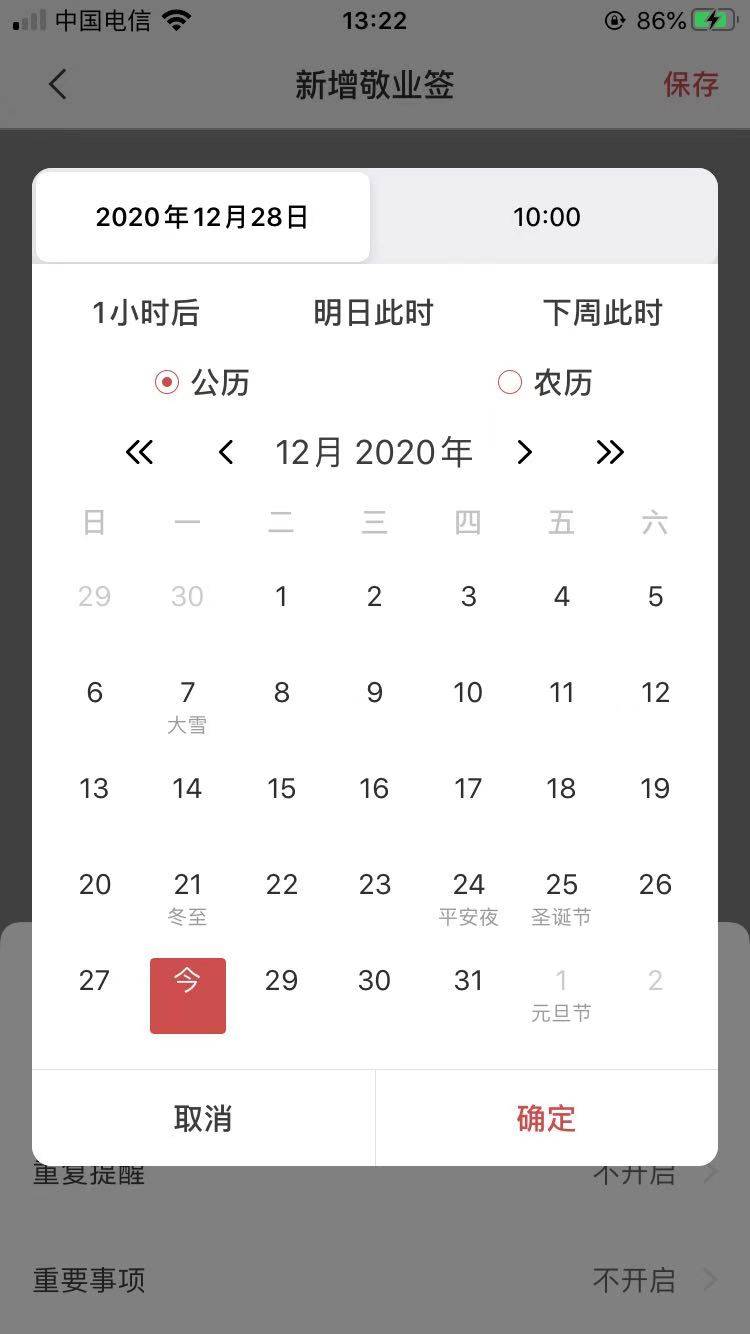Select December 7 大雪
Viewport: 750px width, 1334px height.
click(187, 703)
